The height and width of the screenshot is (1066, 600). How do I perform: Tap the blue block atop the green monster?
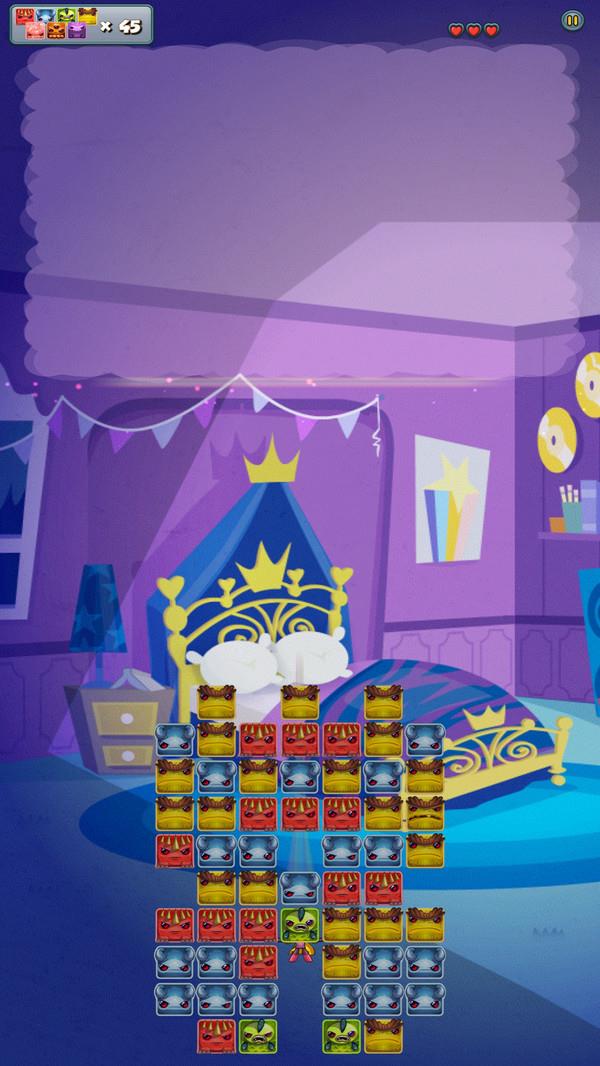point(300,888)
